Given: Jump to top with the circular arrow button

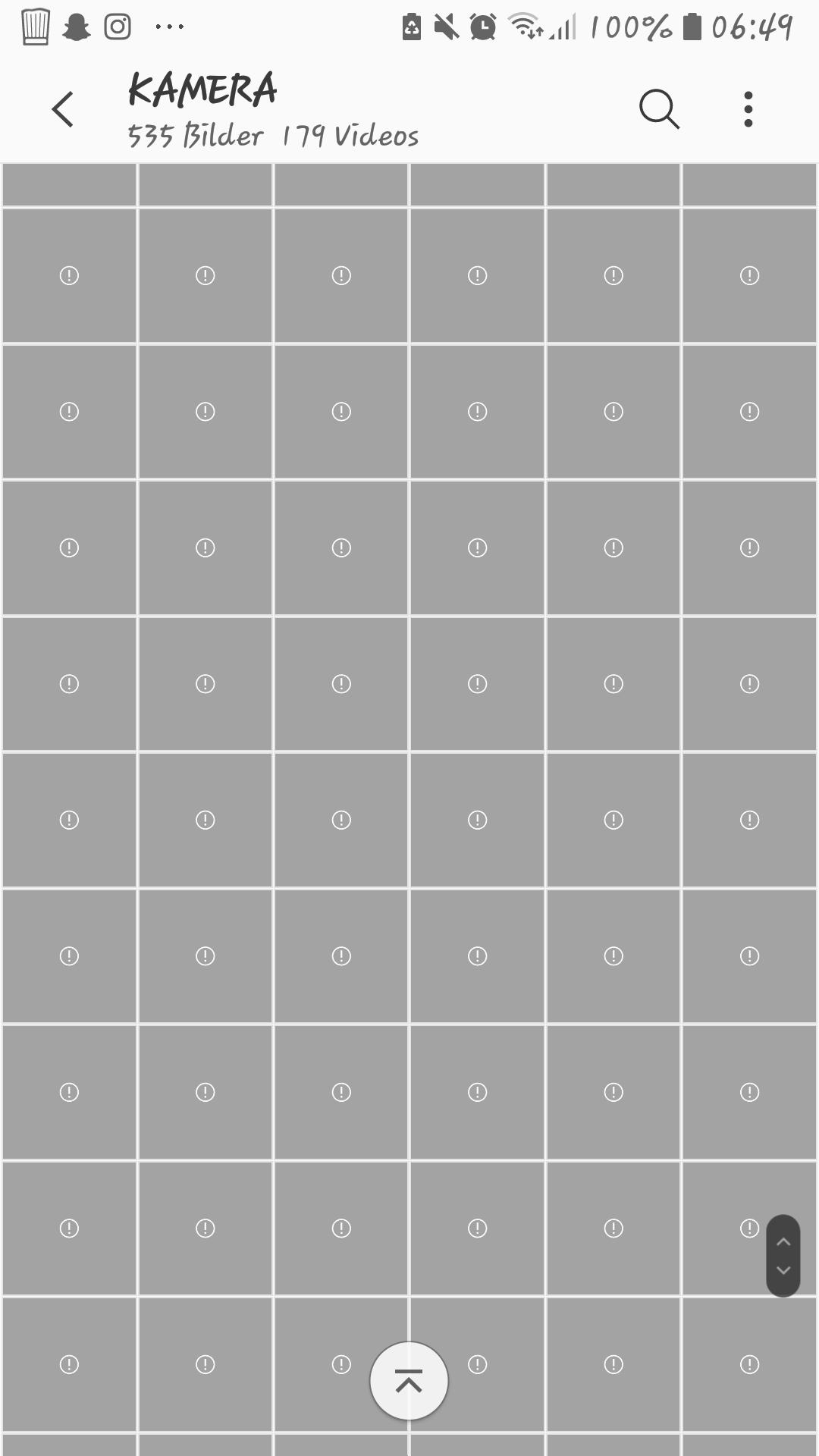Looking at the screenshot, I should click(x=409, y=1381).
